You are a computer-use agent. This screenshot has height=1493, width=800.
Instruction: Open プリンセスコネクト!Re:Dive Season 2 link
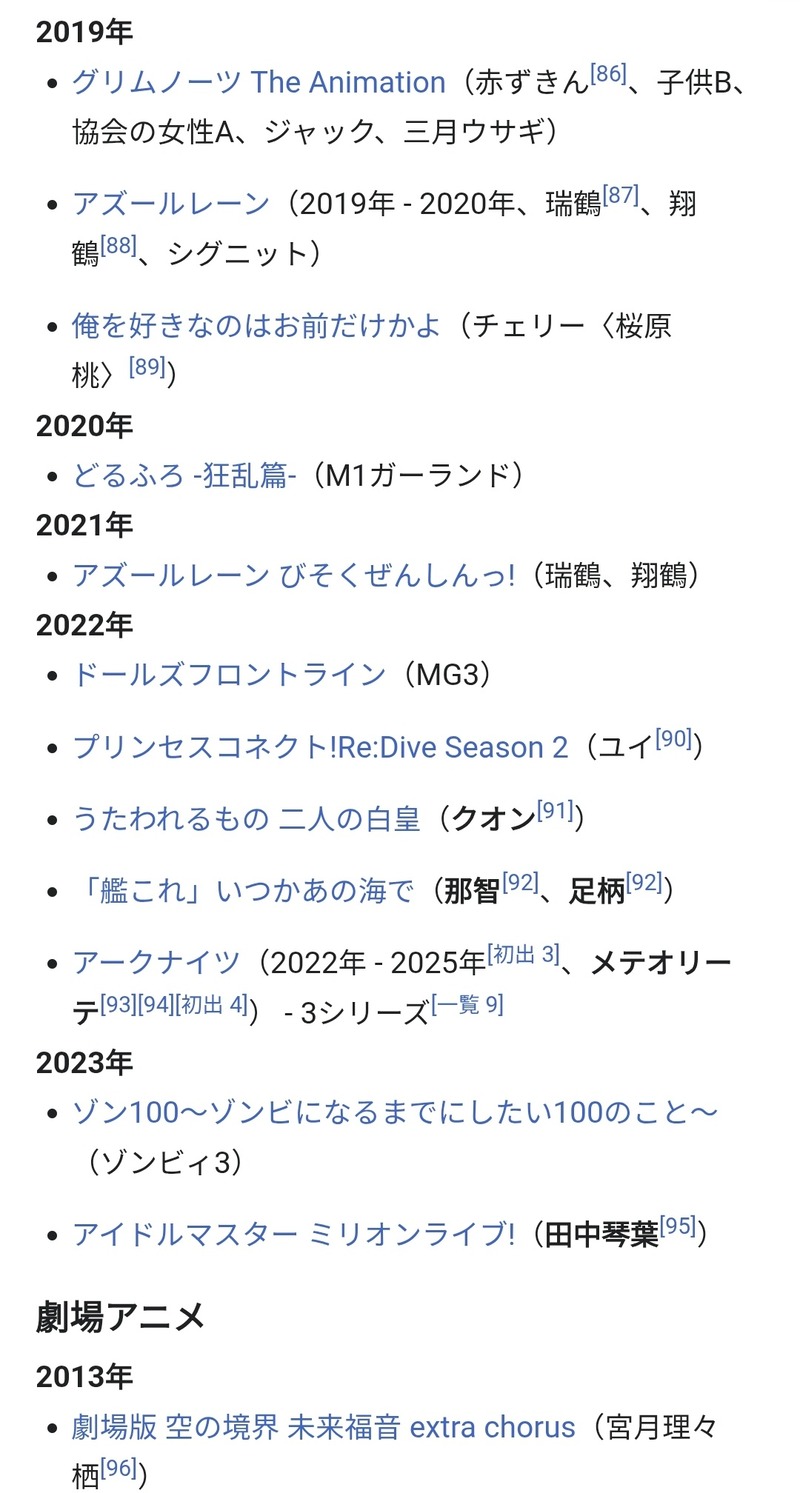point(320,747)
